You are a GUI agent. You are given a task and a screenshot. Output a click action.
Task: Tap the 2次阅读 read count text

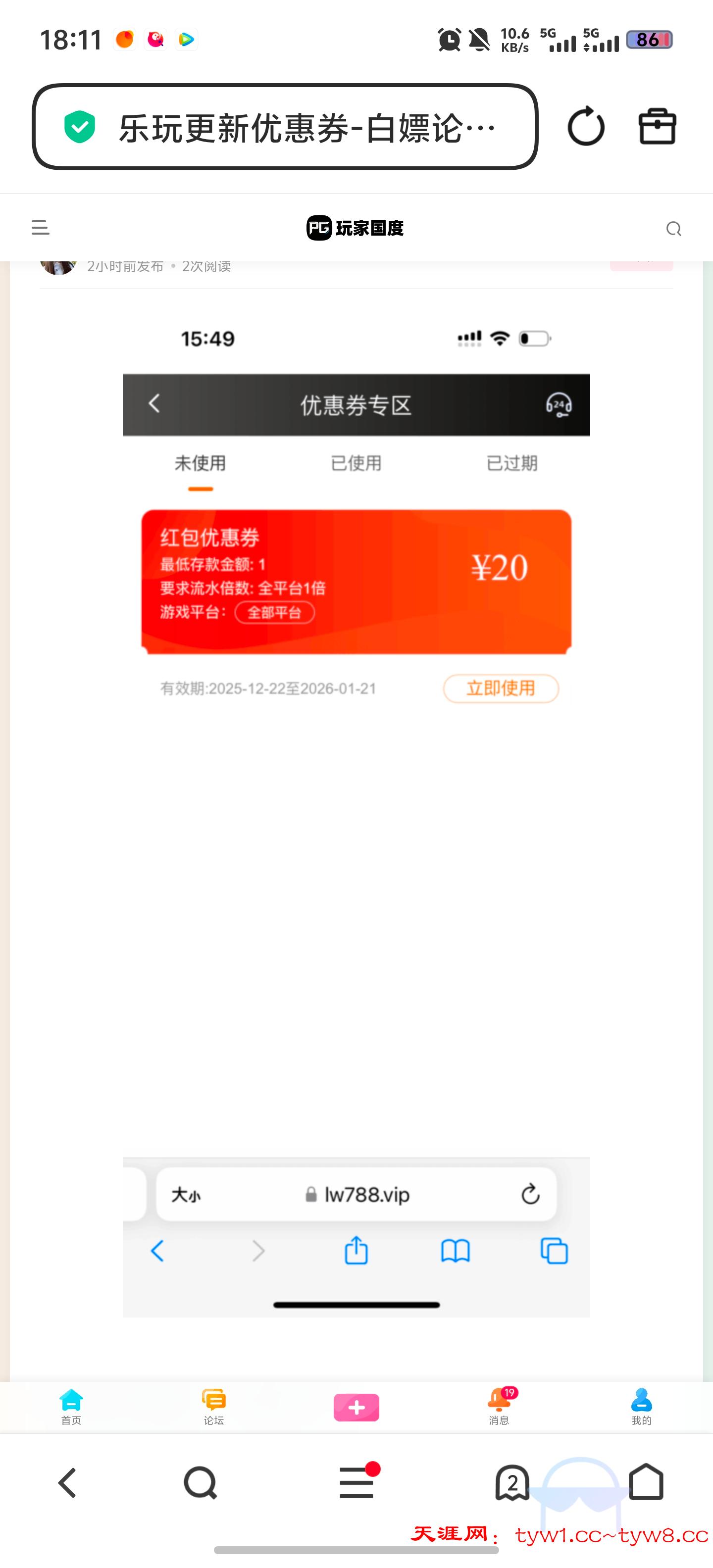(x=206, y=266)
